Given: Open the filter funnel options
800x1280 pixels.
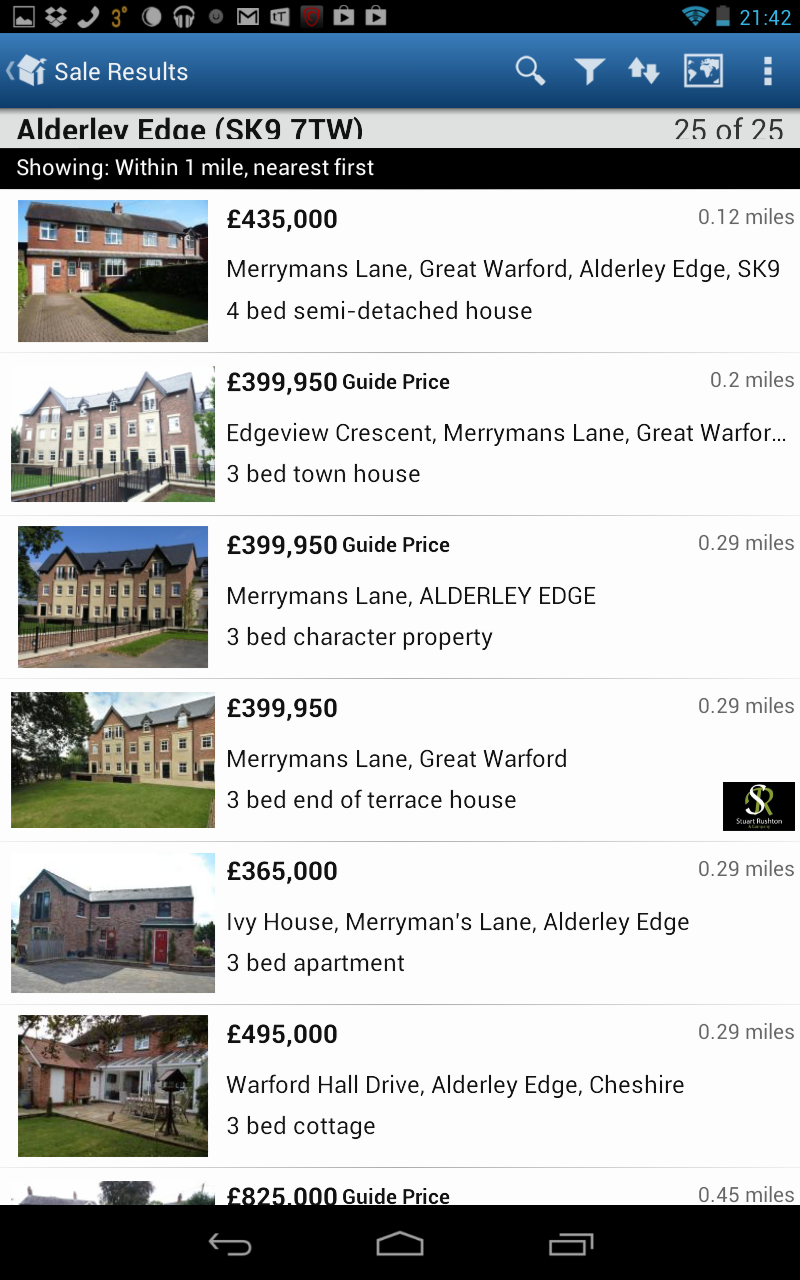Looking at the screenshot, I should 589,71.
